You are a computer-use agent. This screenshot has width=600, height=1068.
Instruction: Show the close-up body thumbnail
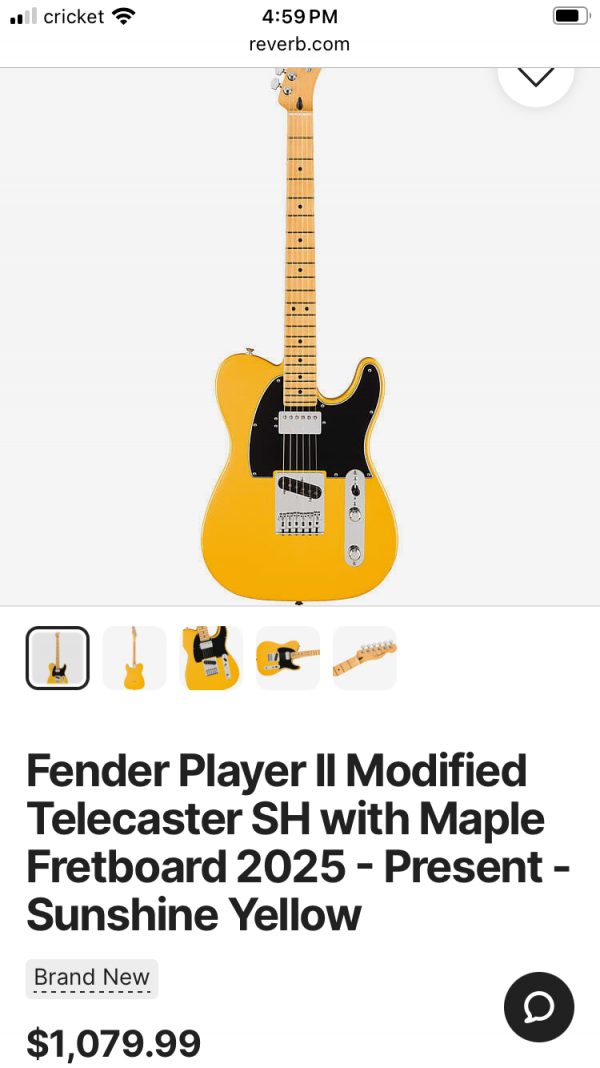(x=211, y=658)
